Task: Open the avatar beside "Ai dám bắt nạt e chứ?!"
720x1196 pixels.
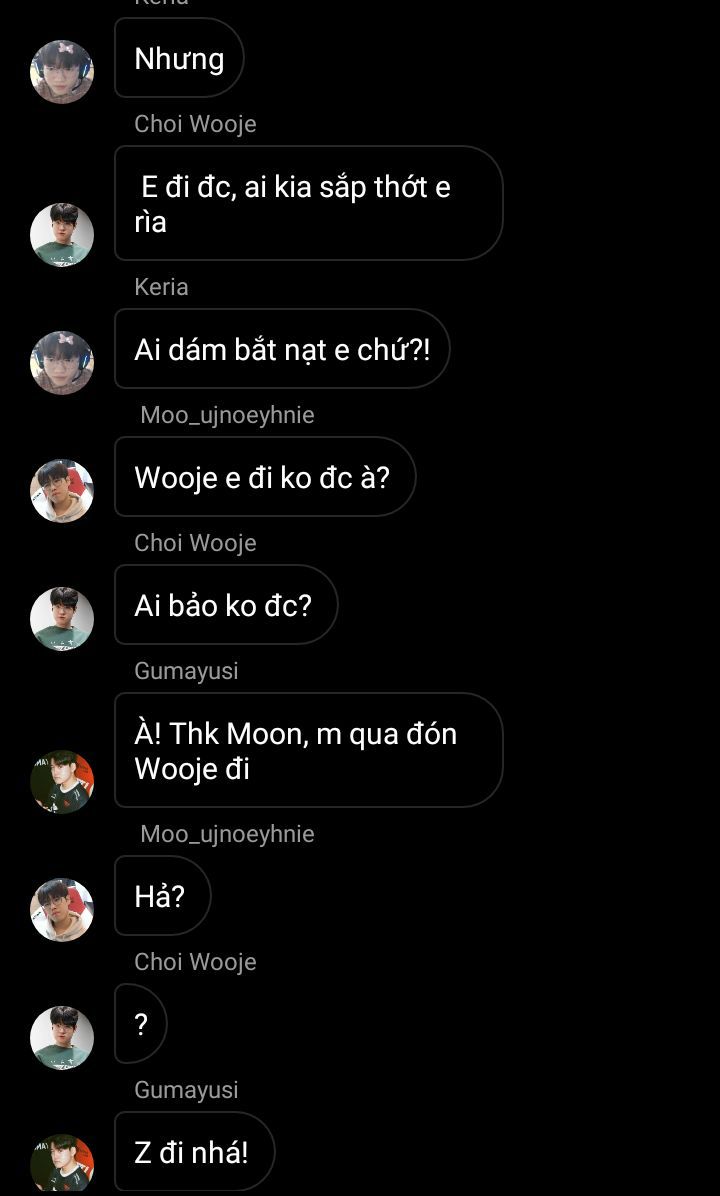Action: coord(62,363)
